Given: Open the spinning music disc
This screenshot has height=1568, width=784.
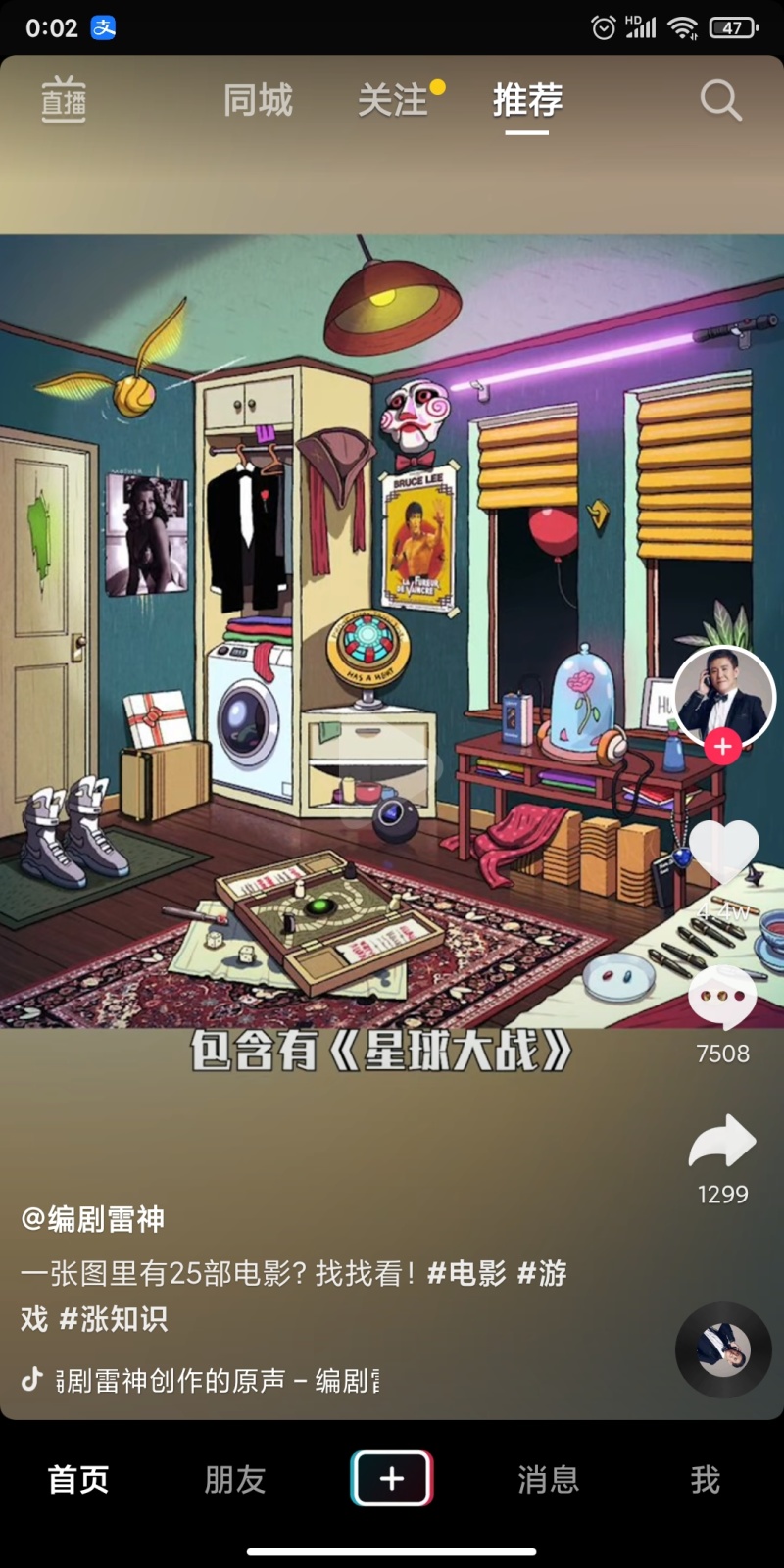Looking at the screenshot, I should tap(723, 1349).
